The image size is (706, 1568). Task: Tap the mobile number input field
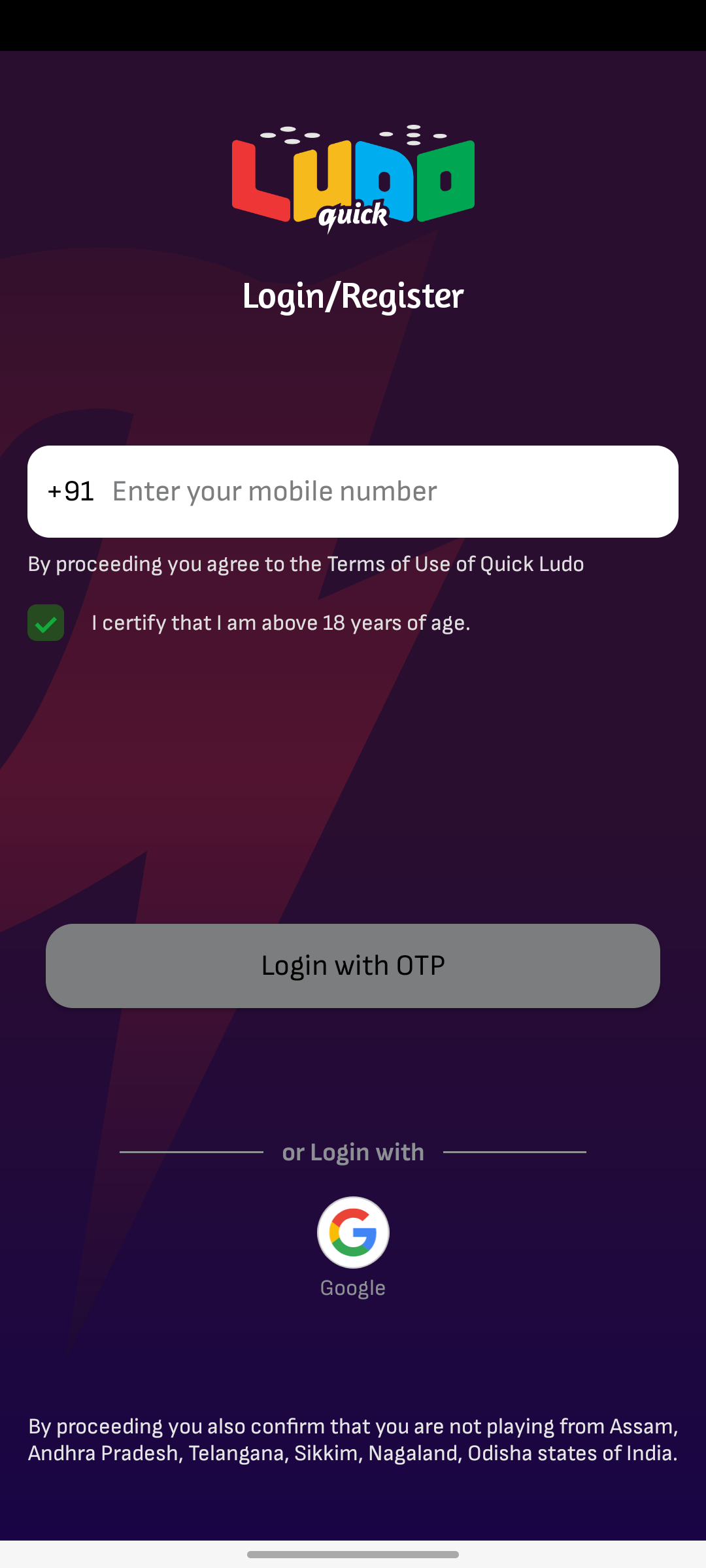coord(386,491)
